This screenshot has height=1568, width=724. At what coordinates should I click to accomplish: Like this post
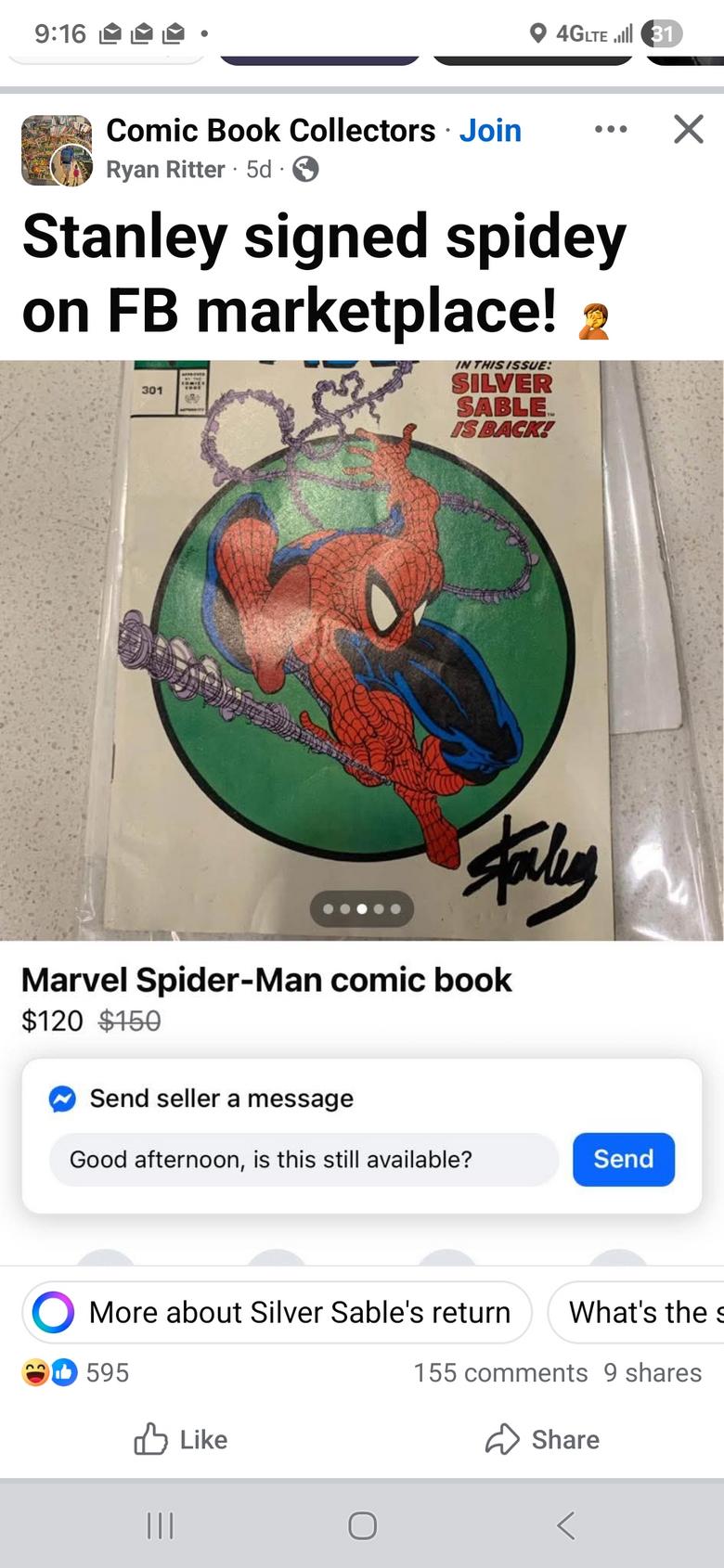[181, 1439]
